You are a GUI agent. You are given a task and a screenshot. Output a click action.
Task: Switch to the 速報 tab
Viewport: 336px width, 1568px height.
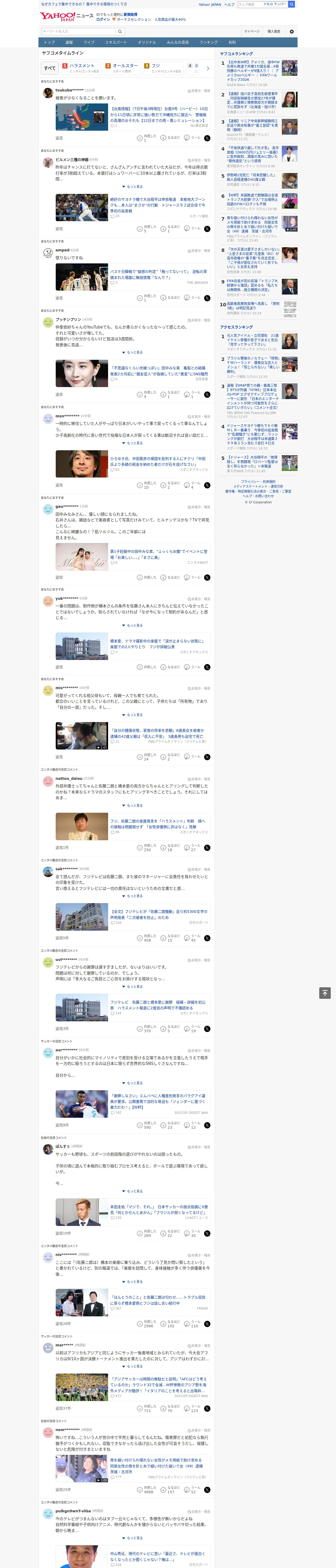click(x=69, y=43)
